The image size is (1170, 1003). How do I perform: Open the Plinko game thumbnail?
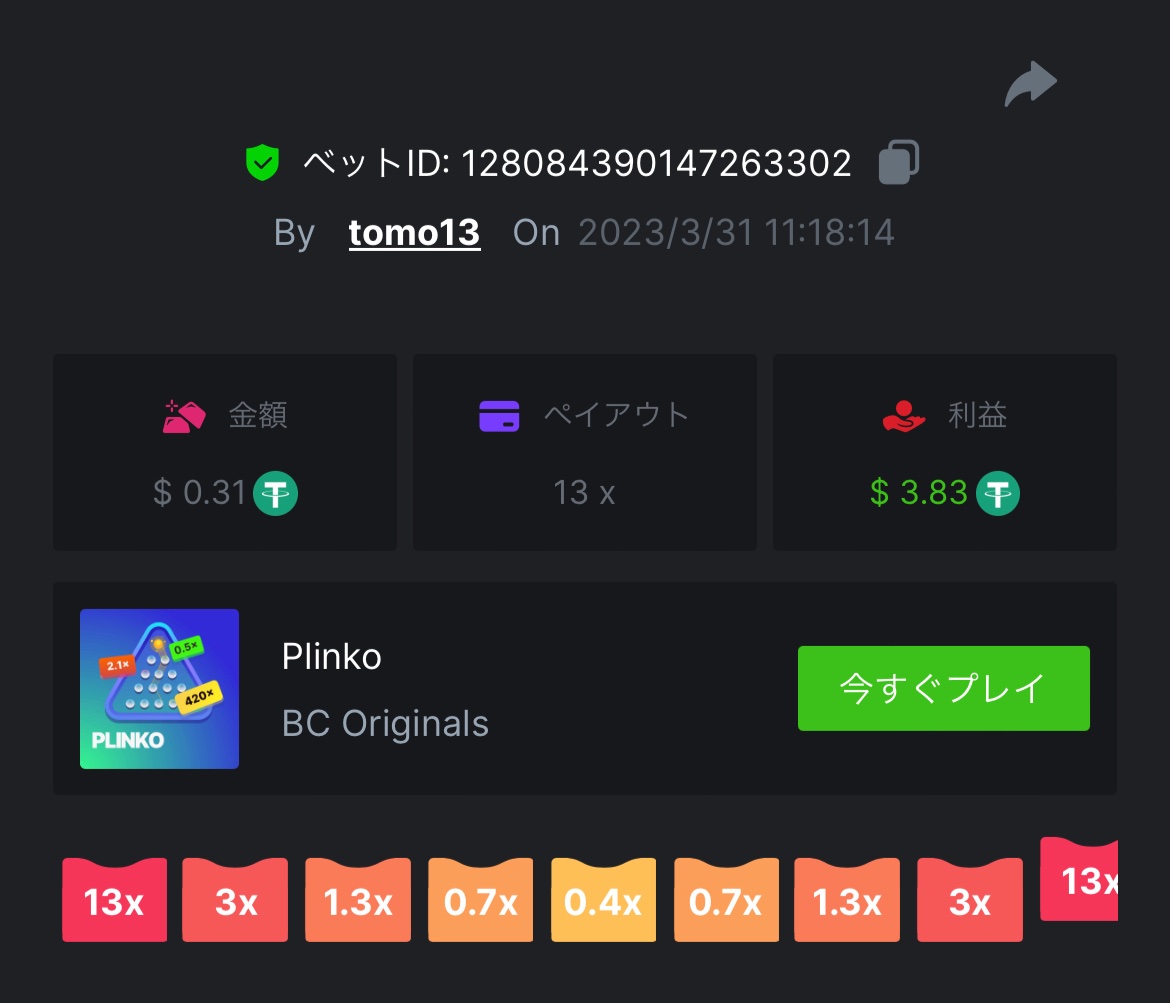point(160,688)
